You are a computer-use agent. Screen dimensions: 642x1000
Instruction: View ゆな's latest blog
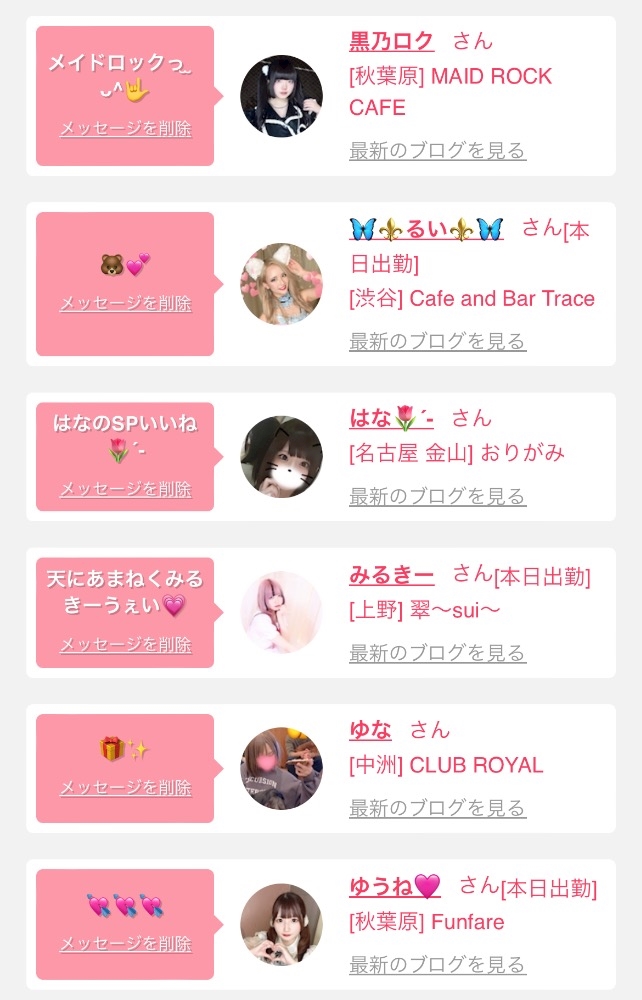click(x=437, y=808)
